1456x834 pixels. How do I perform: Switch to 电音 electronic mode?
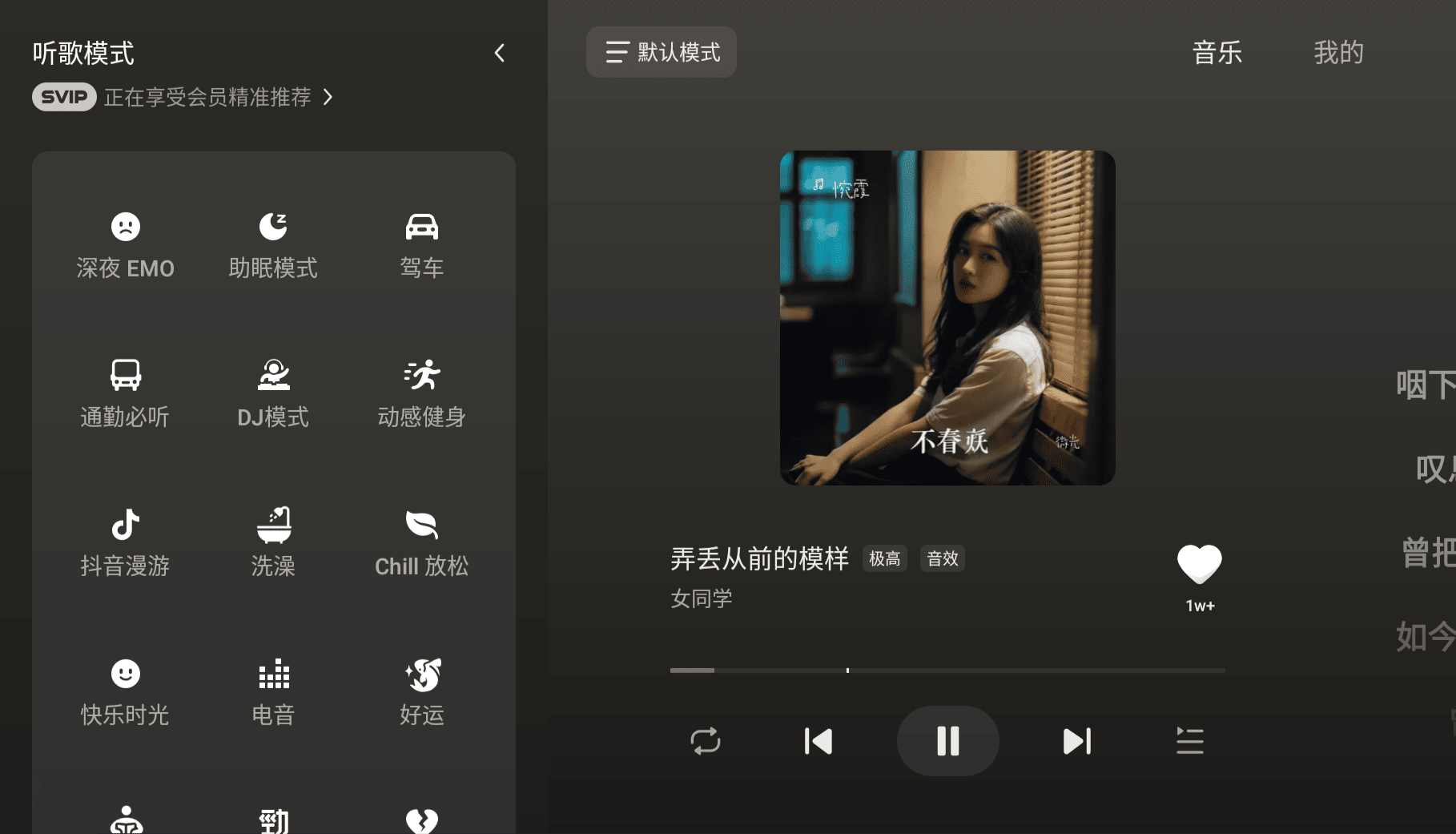click(273, 692)
